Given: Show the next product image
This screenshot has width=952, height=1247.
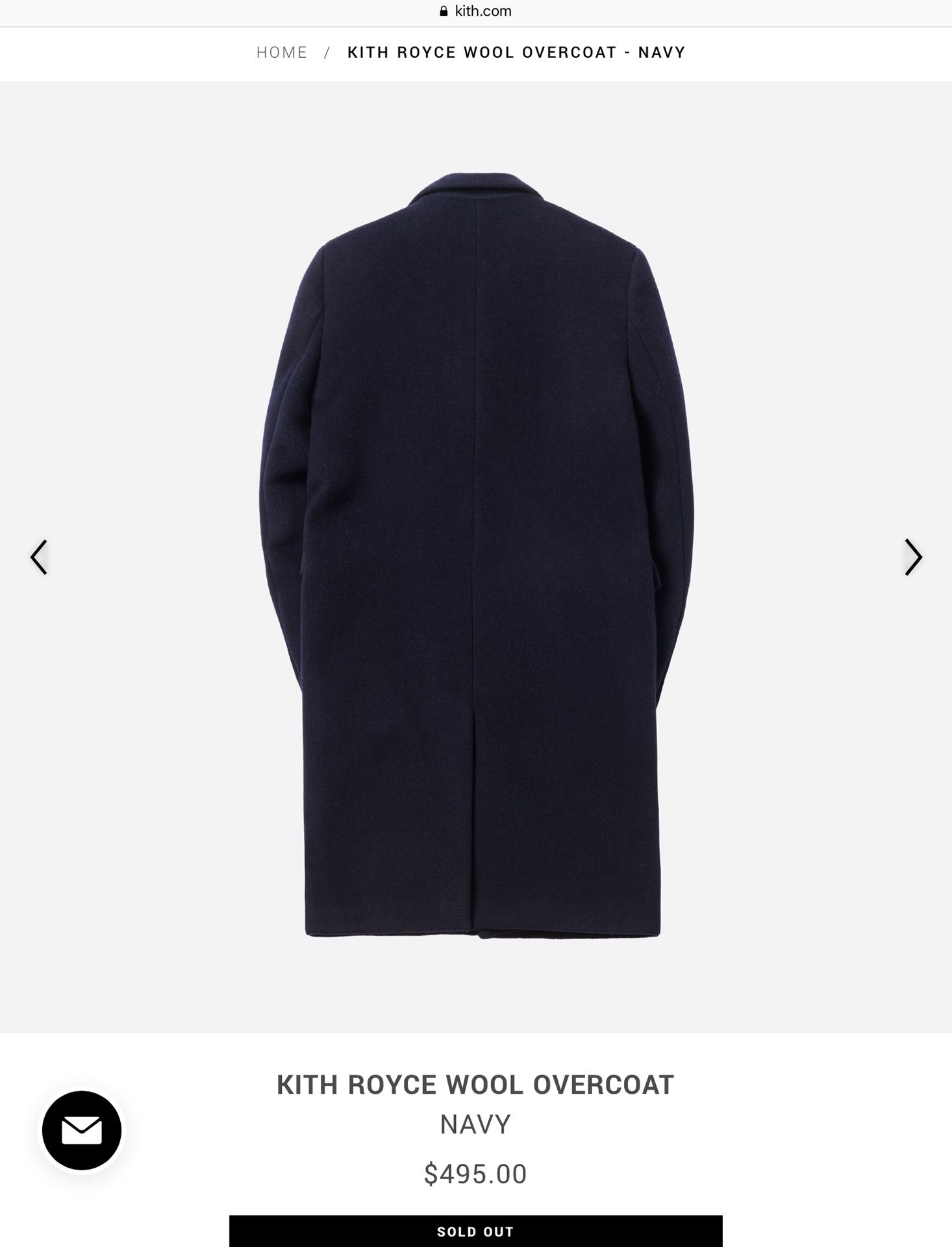Looking at the screenshot, I should (913, 557).
